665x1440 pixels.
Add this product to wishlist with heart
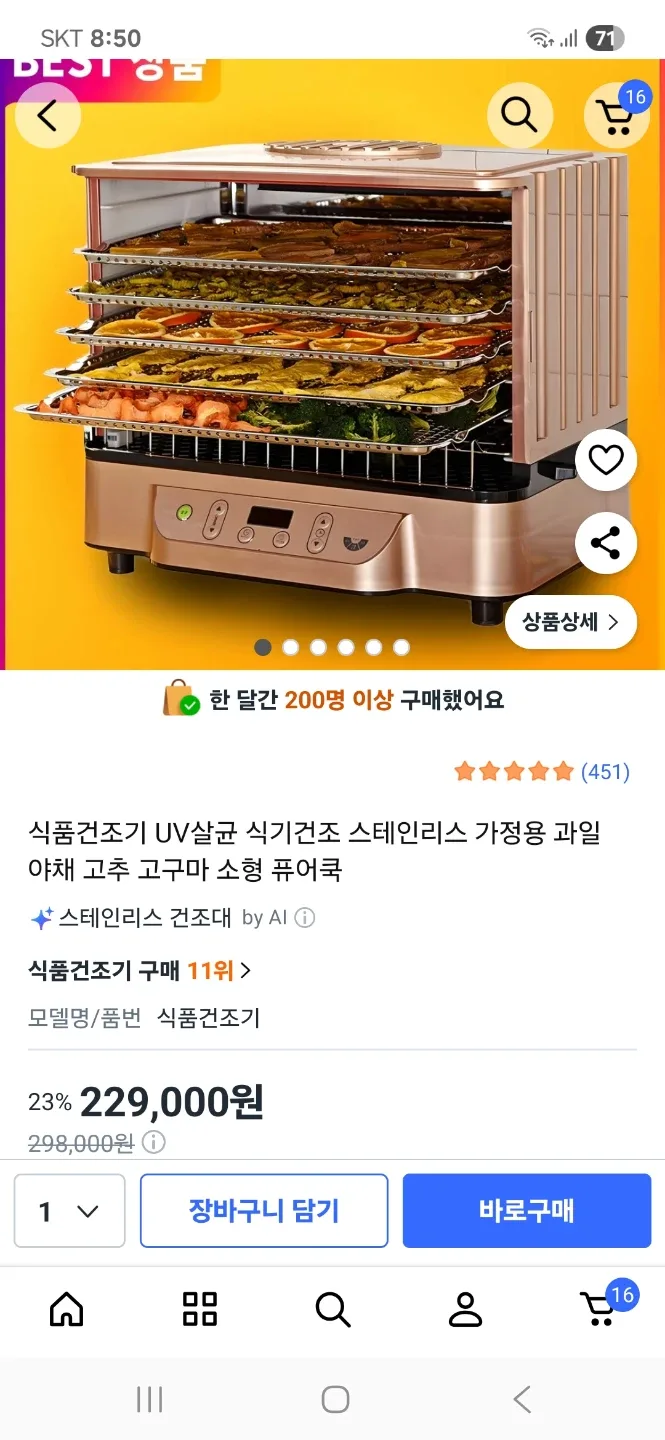pos(605,460)
